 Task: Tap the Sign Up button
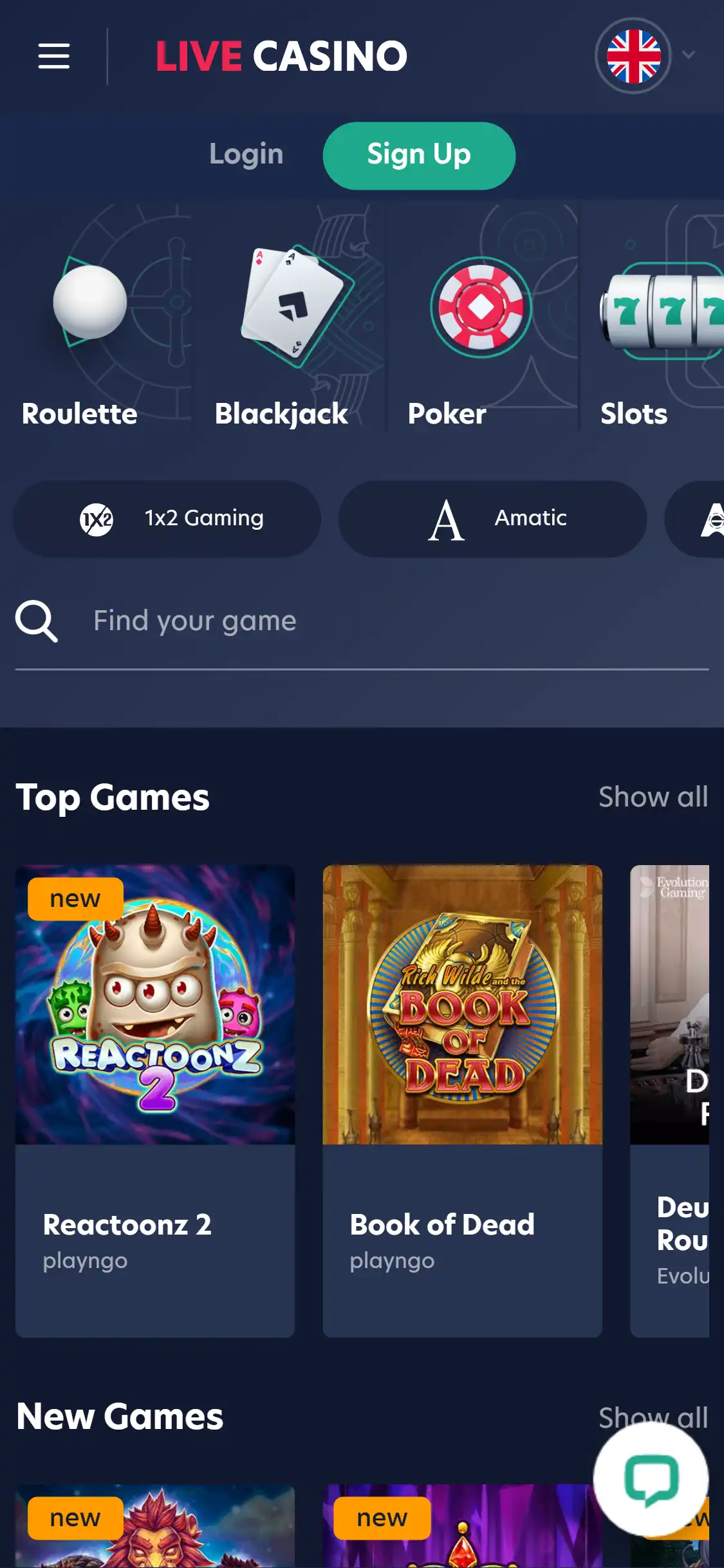419,156
